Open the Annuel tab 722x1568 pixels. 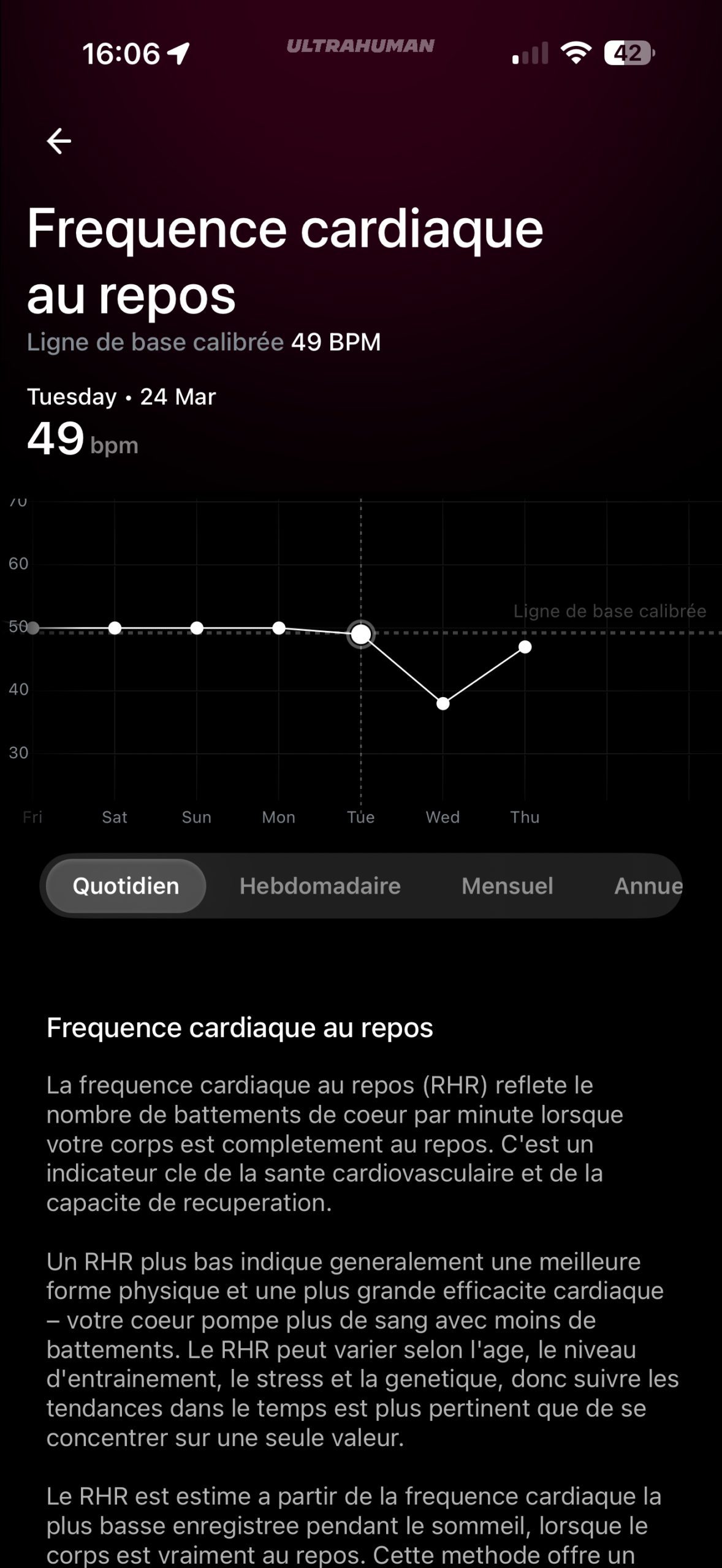coord(647,886)
